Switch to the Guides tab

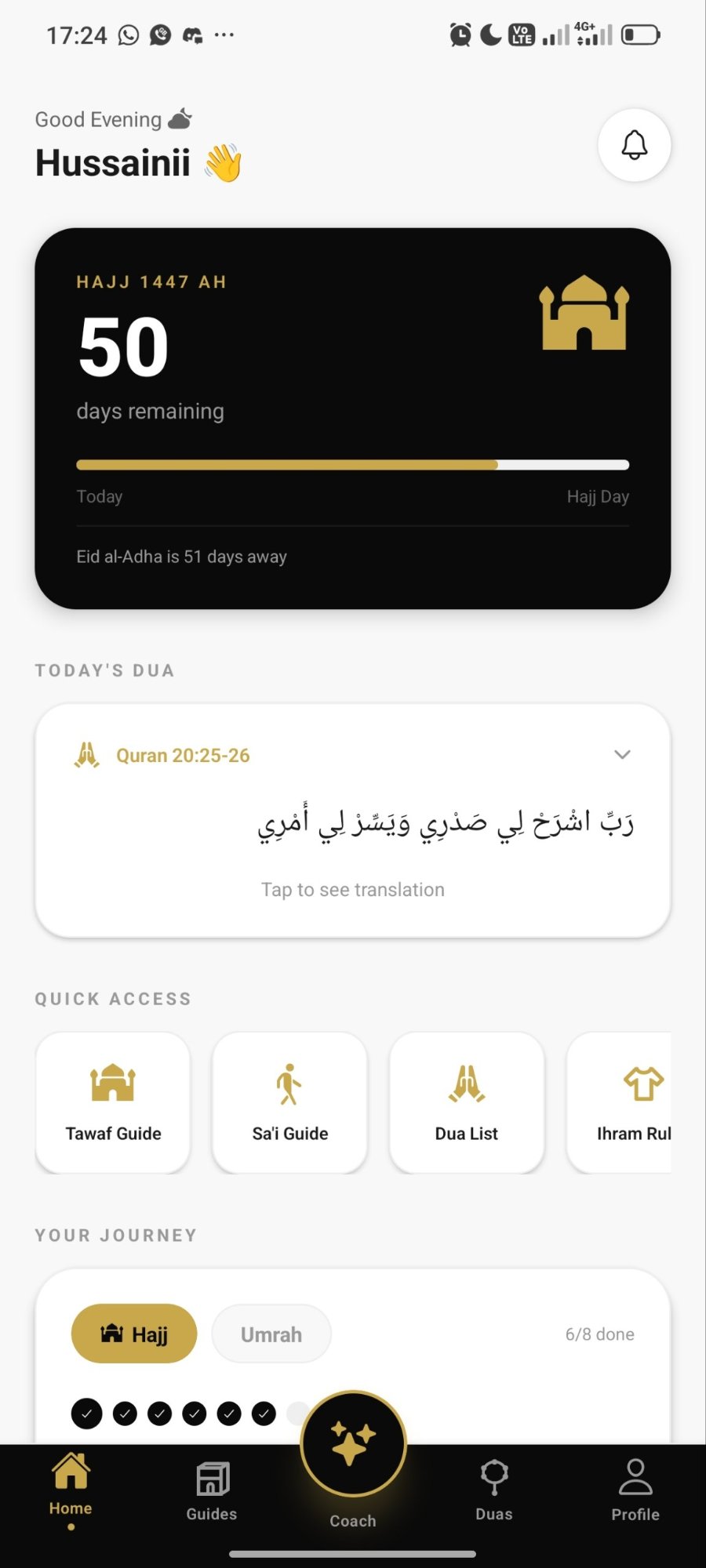pyautogui.click(x=212, y=1490)
